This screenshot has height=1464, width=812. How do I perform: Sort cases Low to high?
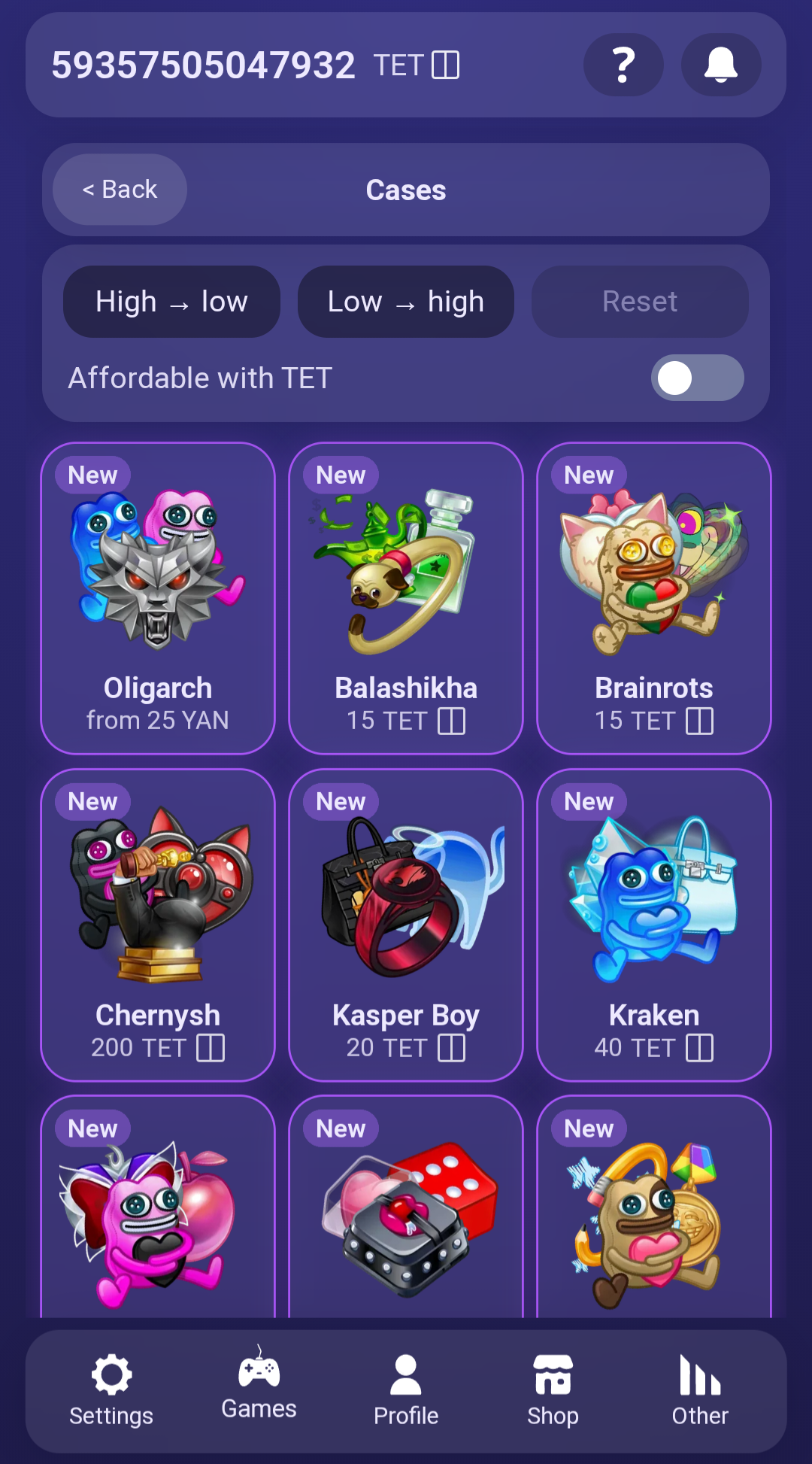point(406,302)
